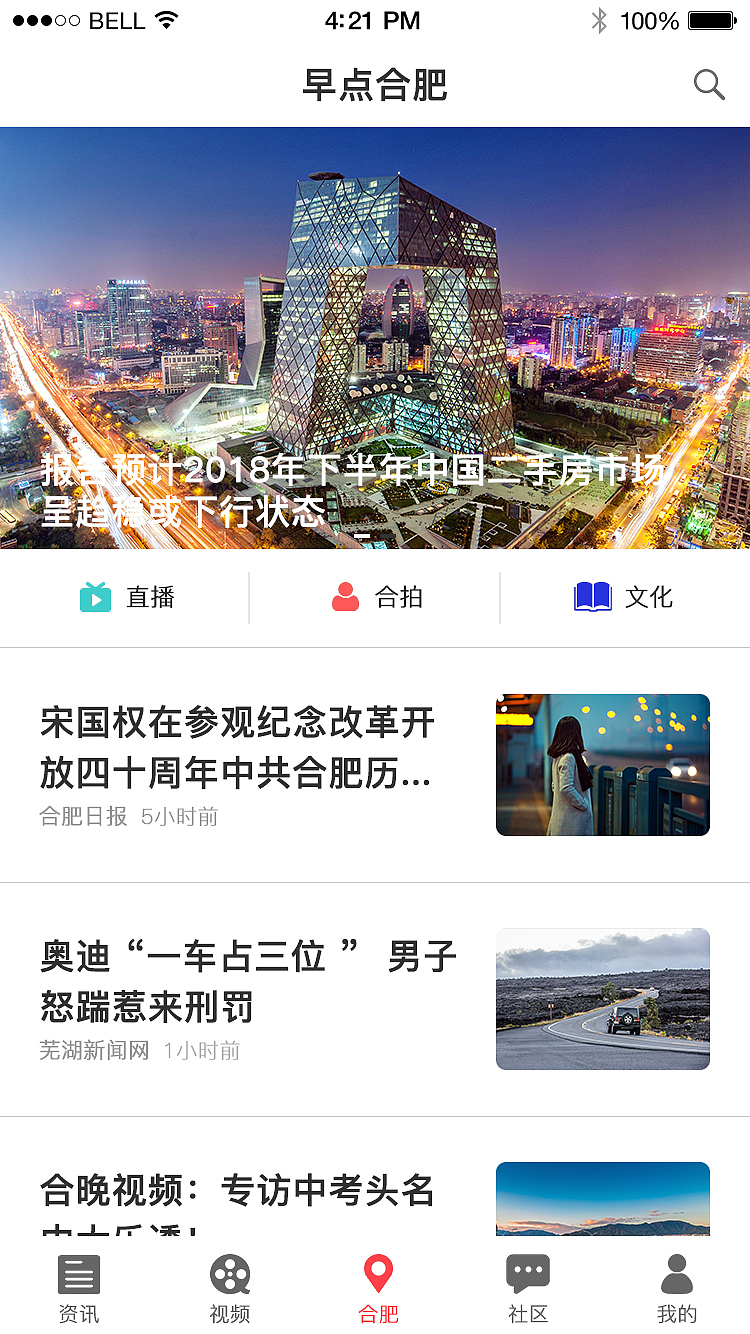Image resolution: width=750 pixels, height=1334 pixels.
Task: Tap the 合拍 person icon
Action: tap(344, 596)
